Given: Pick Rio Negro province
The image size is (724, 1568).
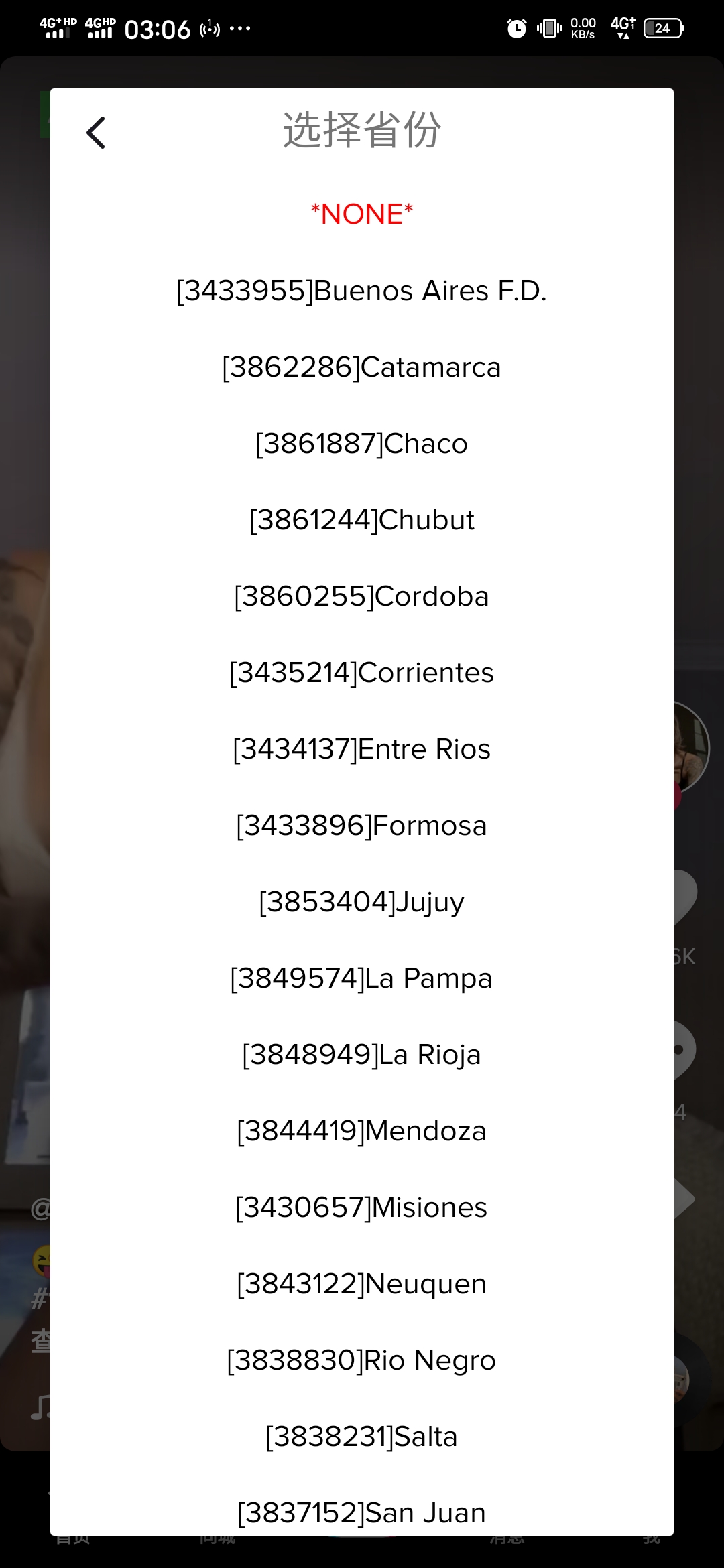Looking at the screenshot, I should [362, 1360].
